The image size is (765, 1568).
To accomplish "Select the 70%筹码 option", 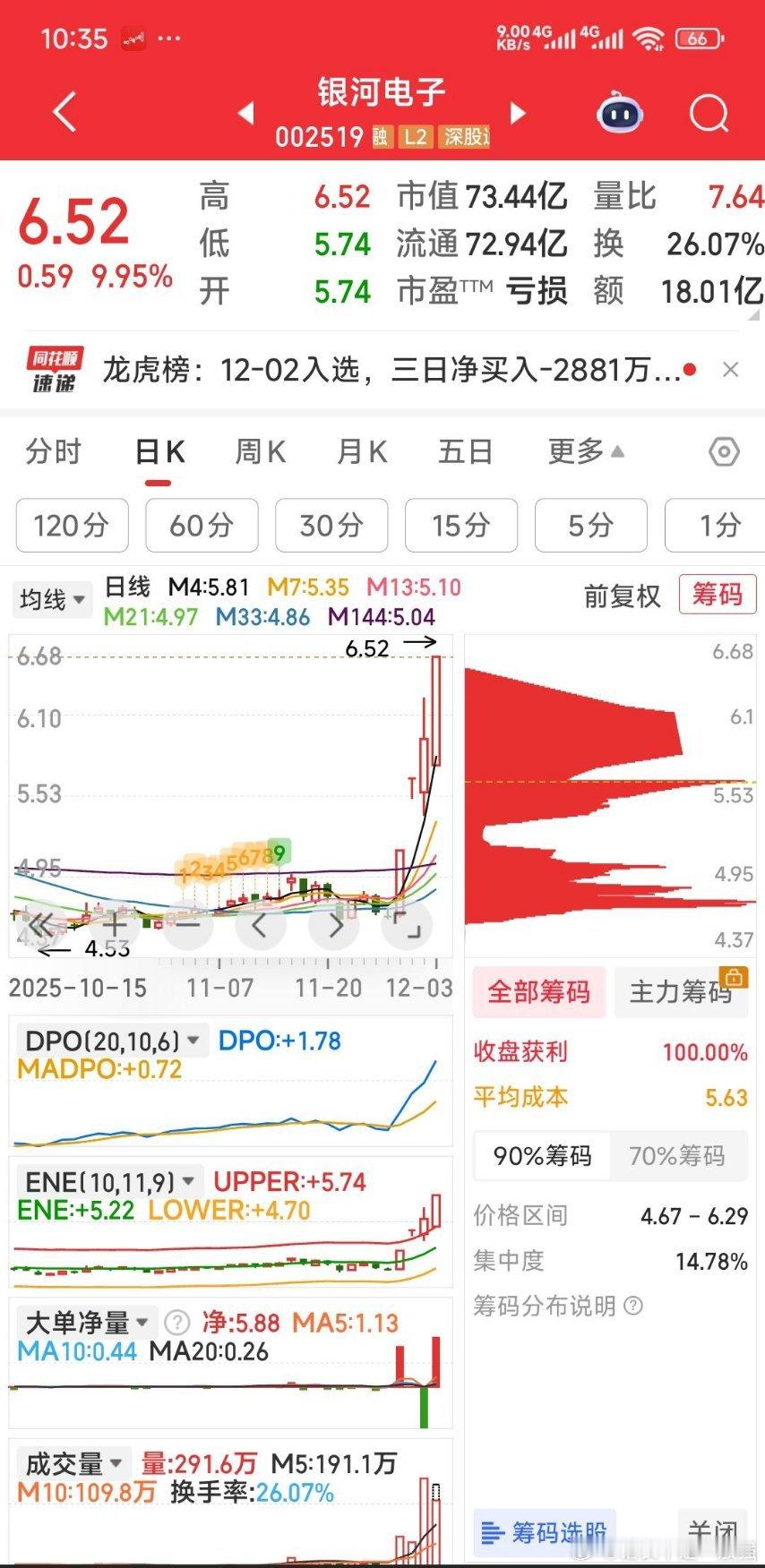I will [677, 1156].
